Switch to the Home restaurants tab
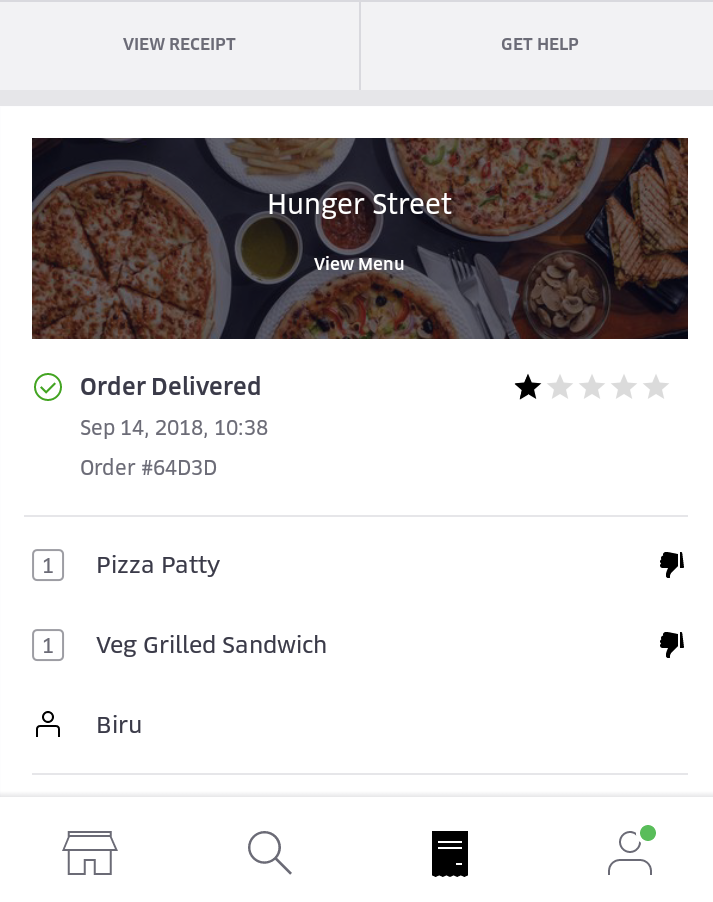 [90, 852]
